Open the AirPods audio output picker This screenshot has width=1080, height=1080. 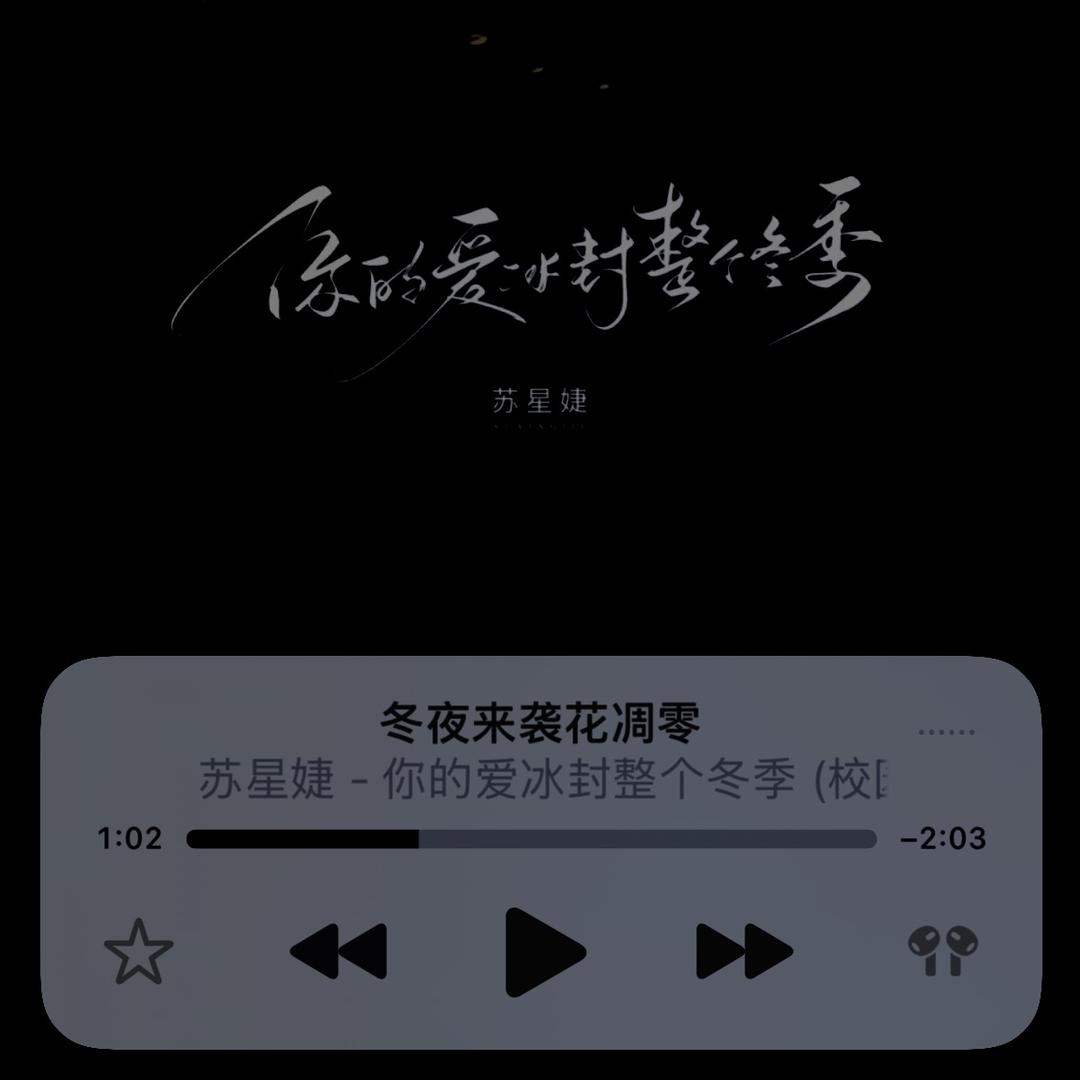[943, 950]
